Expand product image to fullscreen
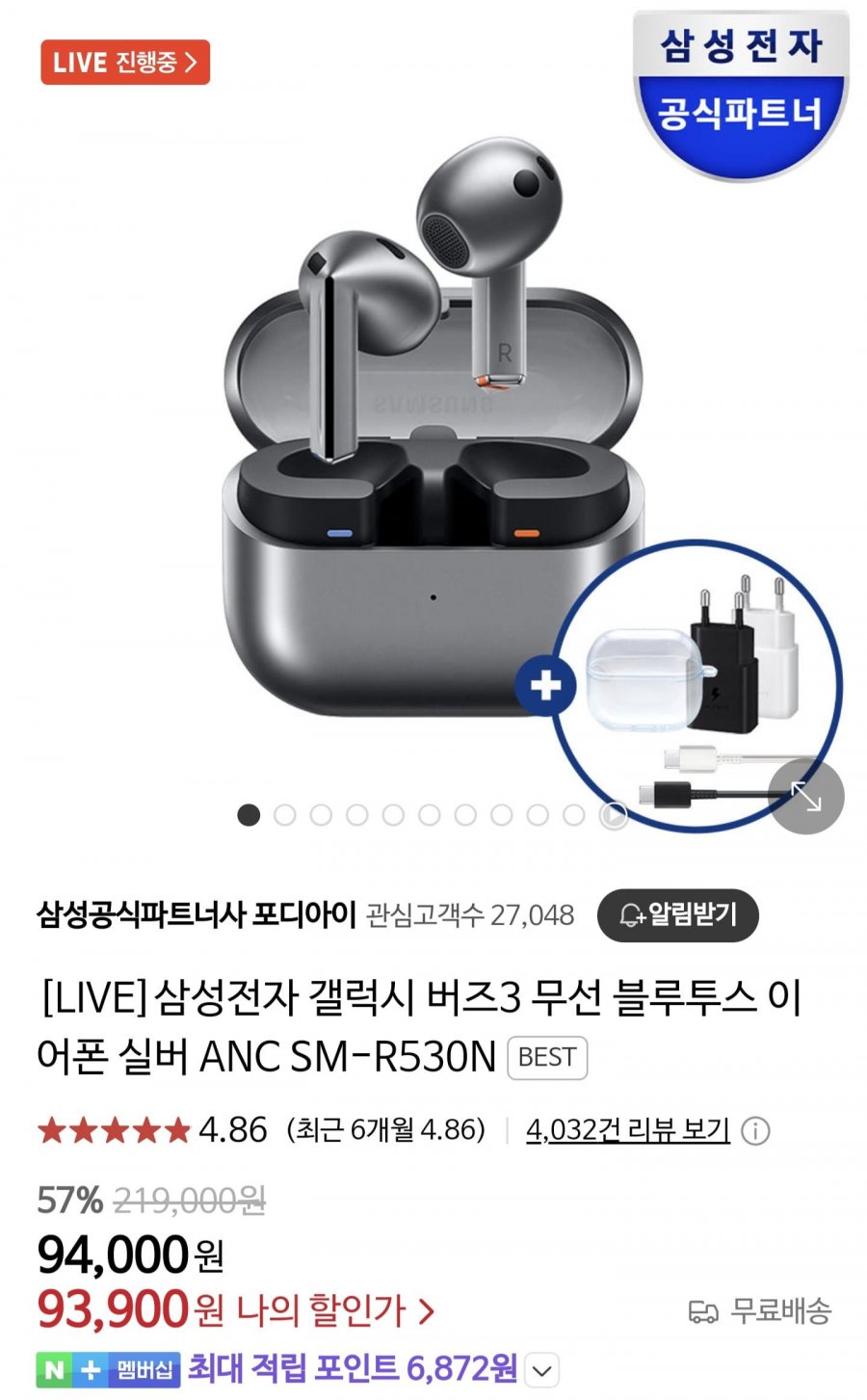The height and width of the screenshot is (1400, 867). (805, 797)
